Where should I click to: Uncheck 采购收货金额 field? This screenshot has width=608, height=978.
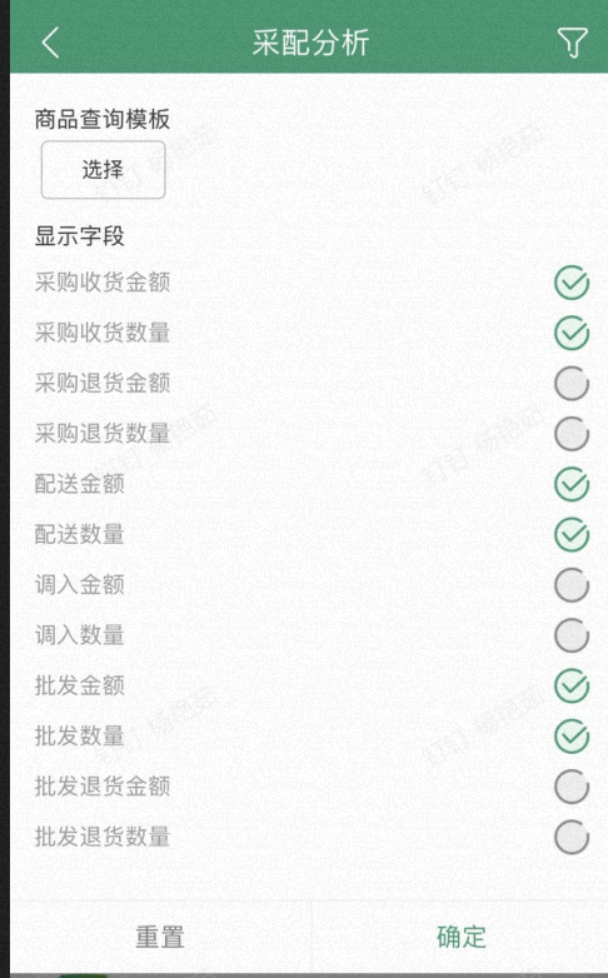tap(572, 283)
